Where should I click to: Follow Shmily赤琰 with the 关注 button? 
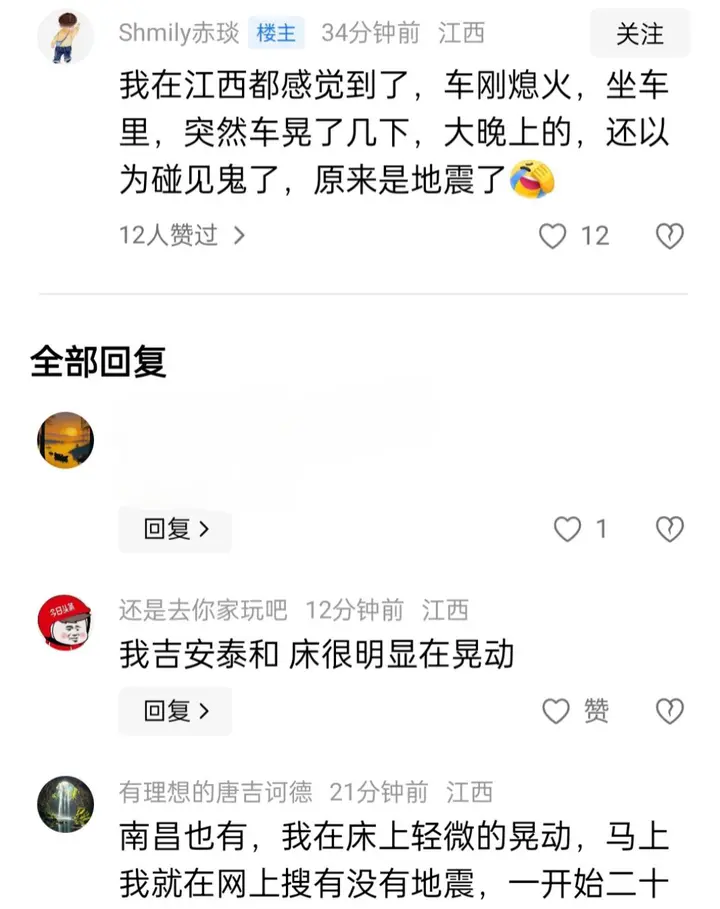[x=639, y=33]
